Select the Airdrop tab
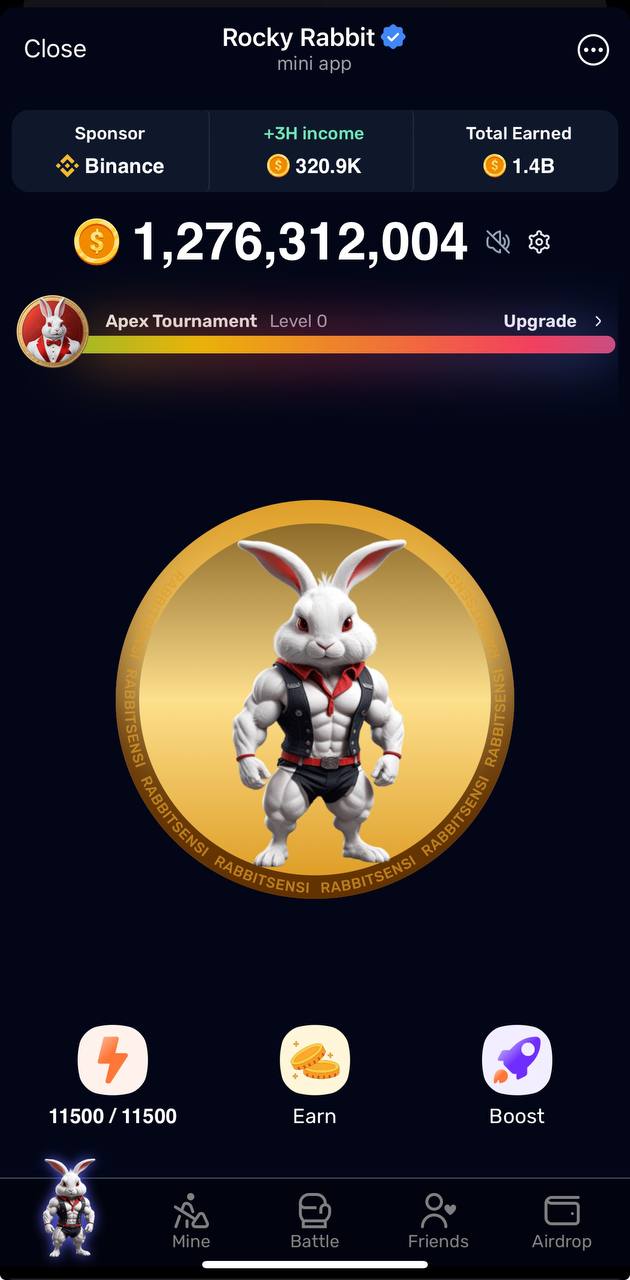 561,1221
